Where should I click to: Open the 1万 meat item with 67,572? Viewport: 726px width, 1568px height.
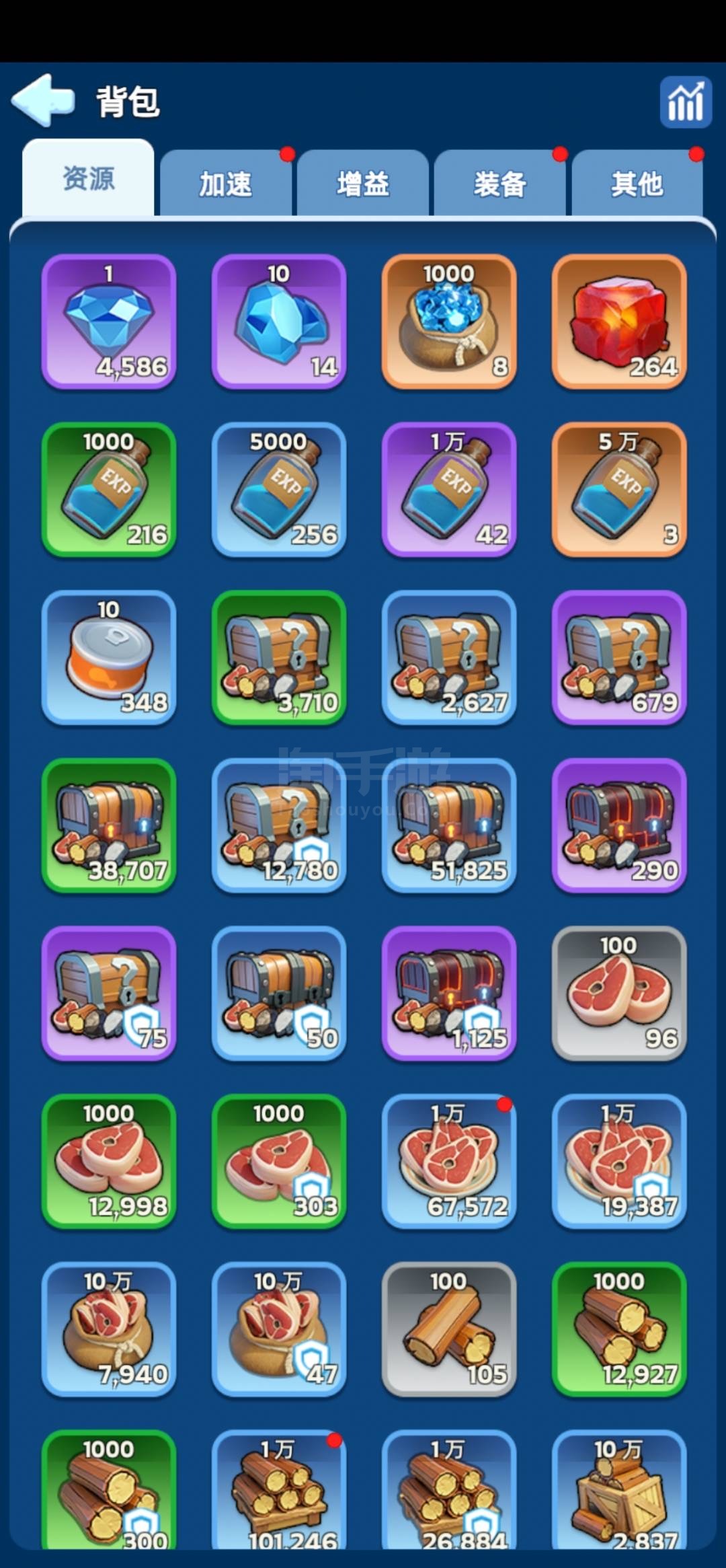[x=449, y=1161]
